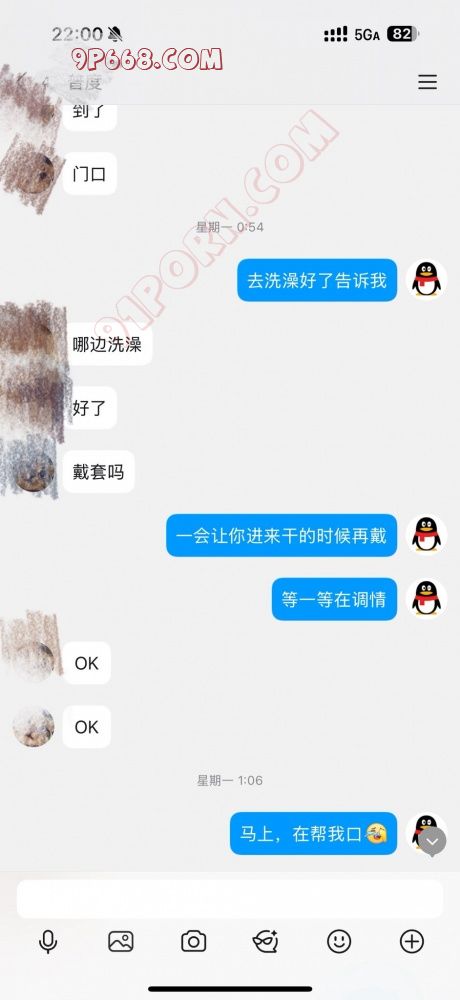Launch the camera from the chat toolbar
This screenshot has width=460, height=1000.
pos(193,941)
